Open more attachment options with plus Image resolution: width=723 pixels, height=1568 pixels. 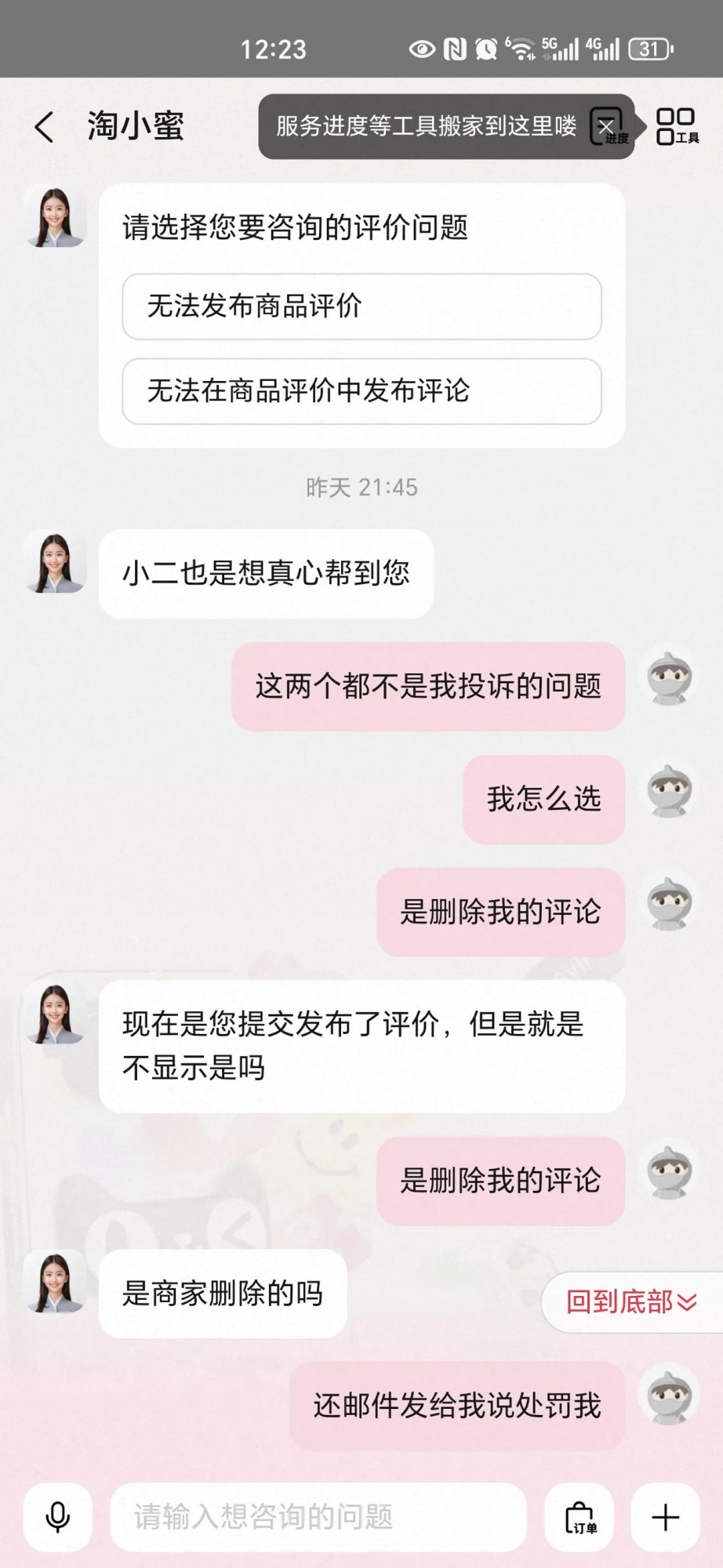click(665, 1517)
